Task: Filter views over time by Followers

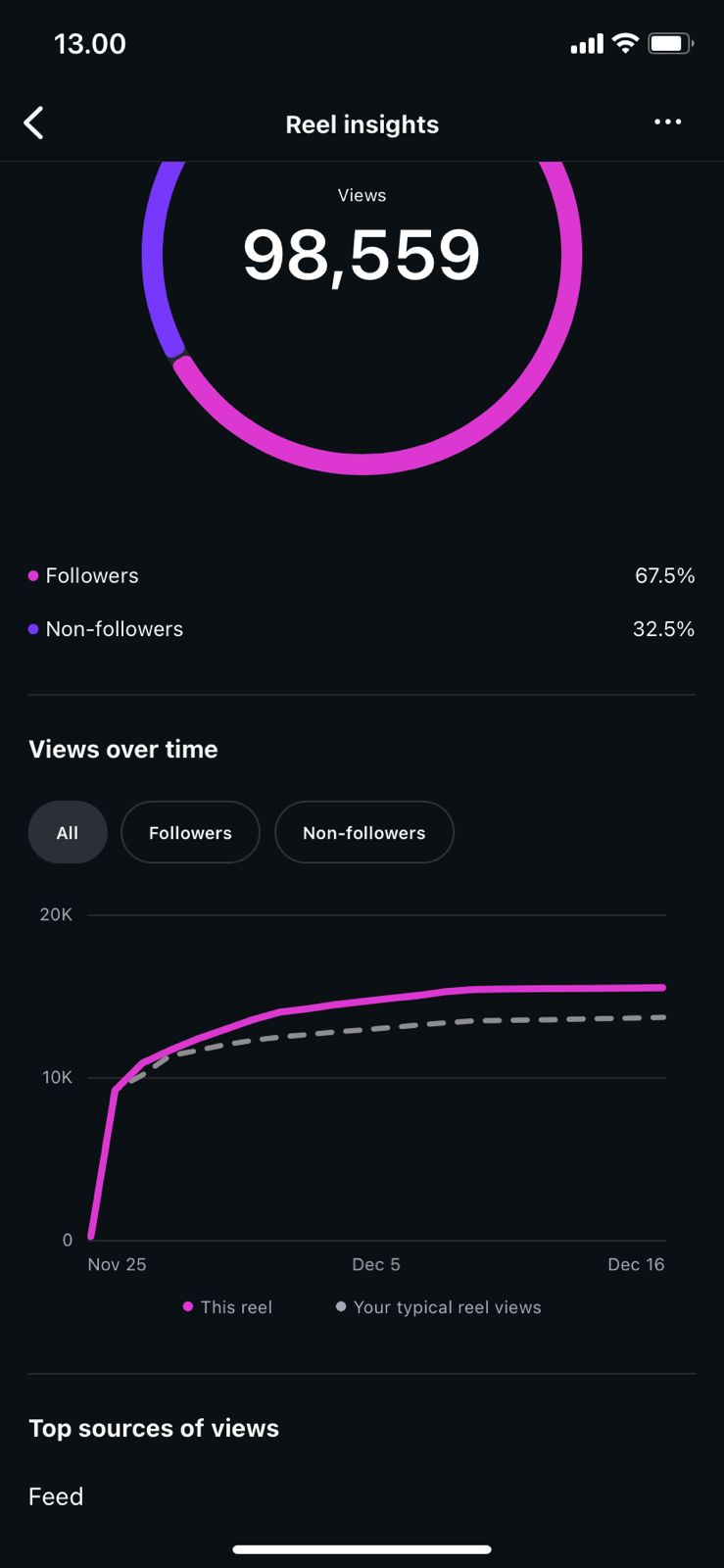Action: [x=190, y=833]
